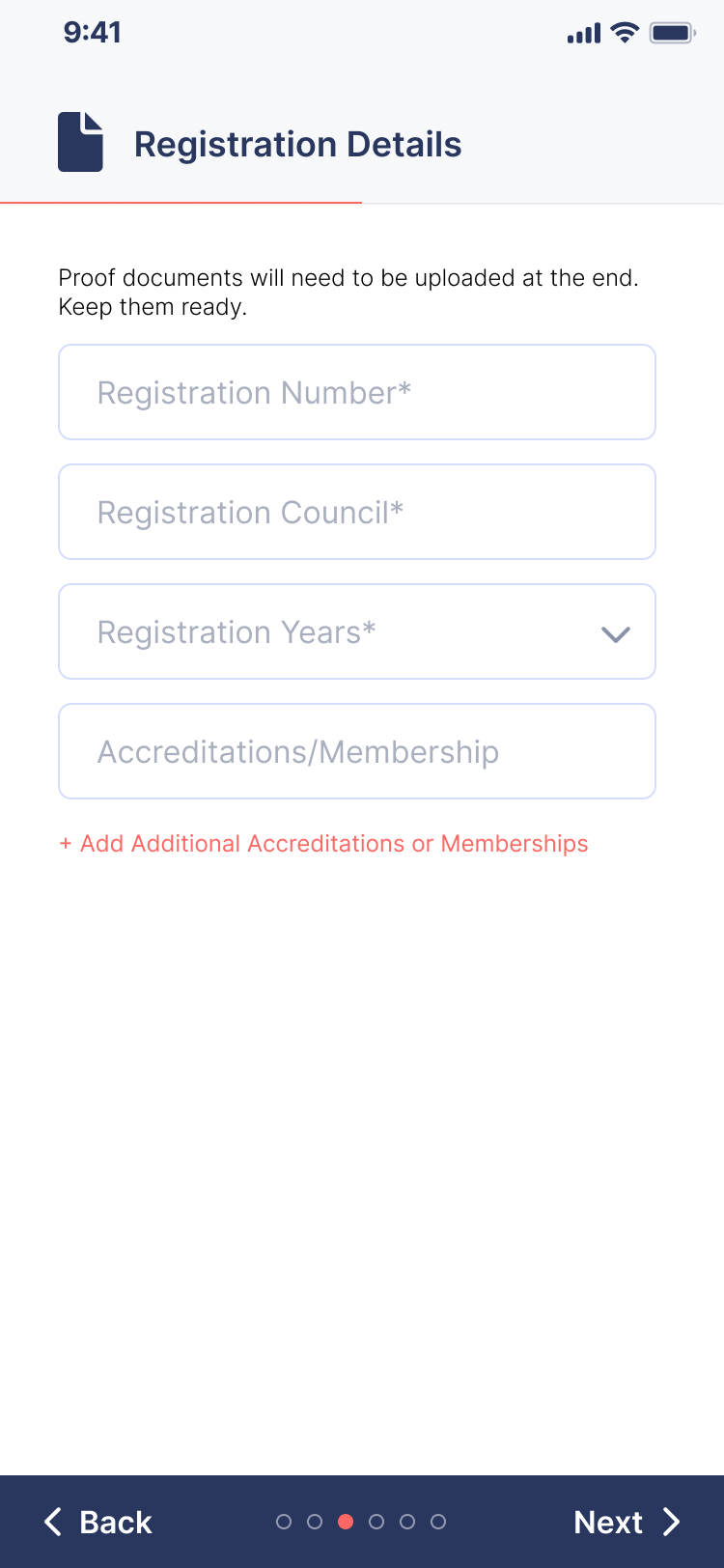Proceed with the Next button
The width and height of the screenshot is (724, 1568).
(627, 1522)
